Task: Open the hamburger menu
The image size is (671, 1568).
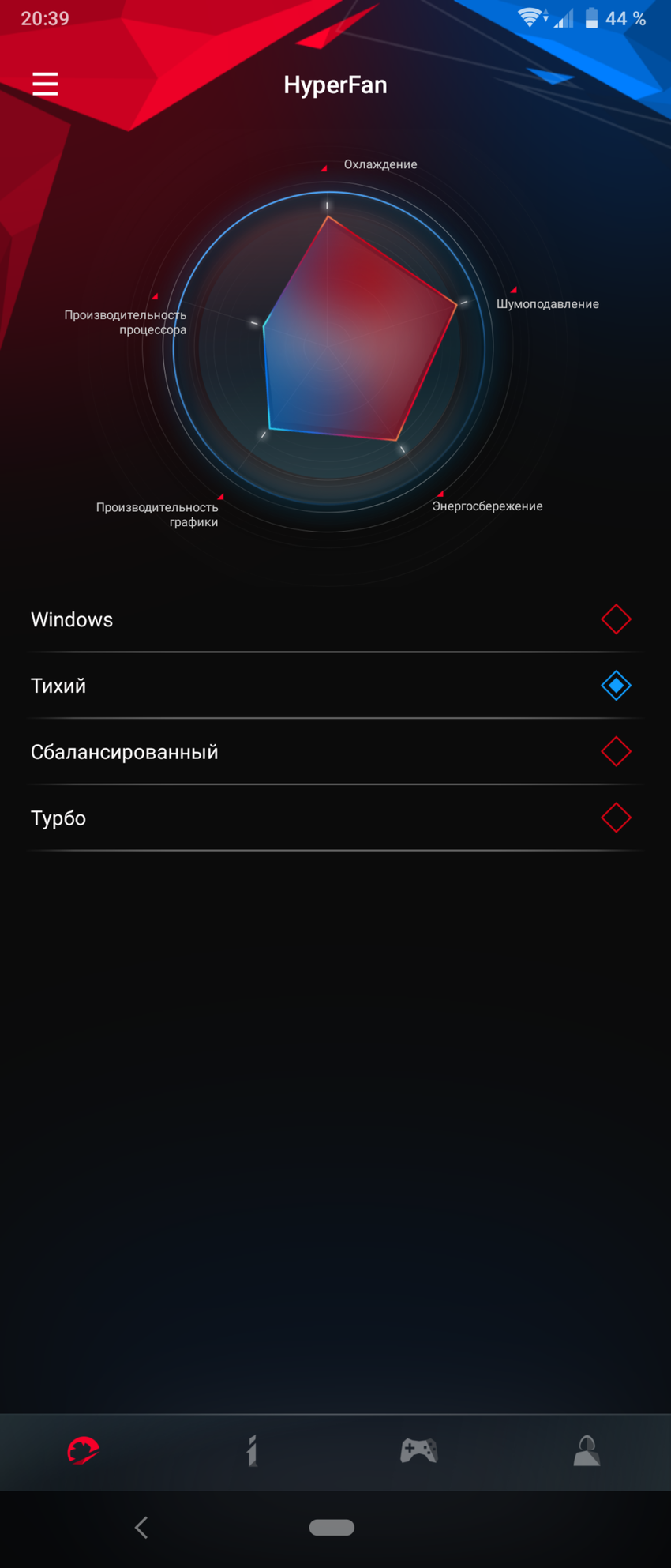Action: click(45, 84)
